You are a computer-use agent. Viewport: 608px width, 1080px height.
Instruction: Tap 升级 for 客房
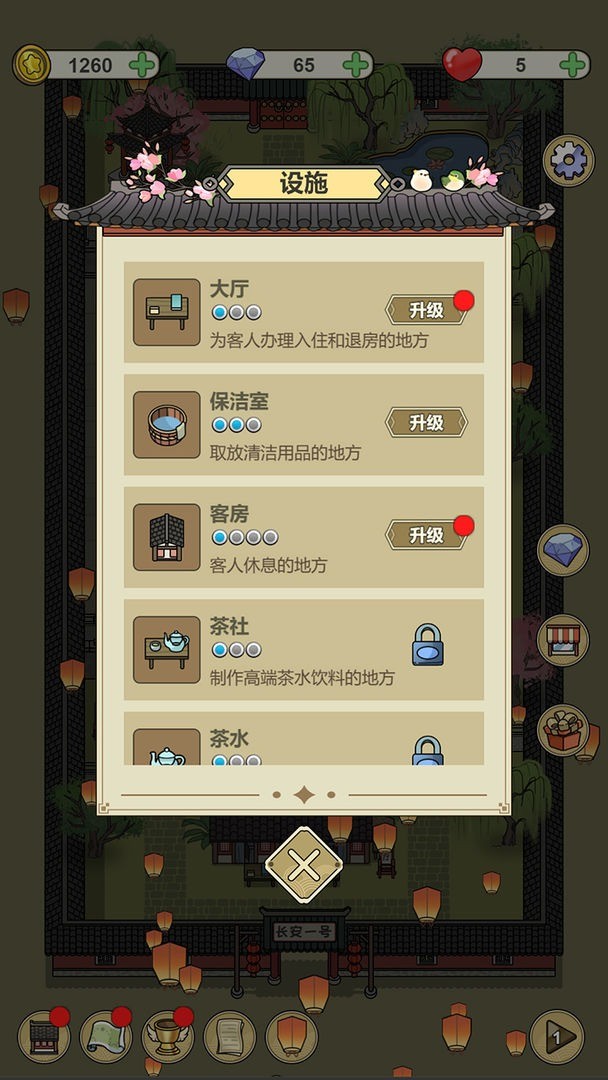coord(426,535)
